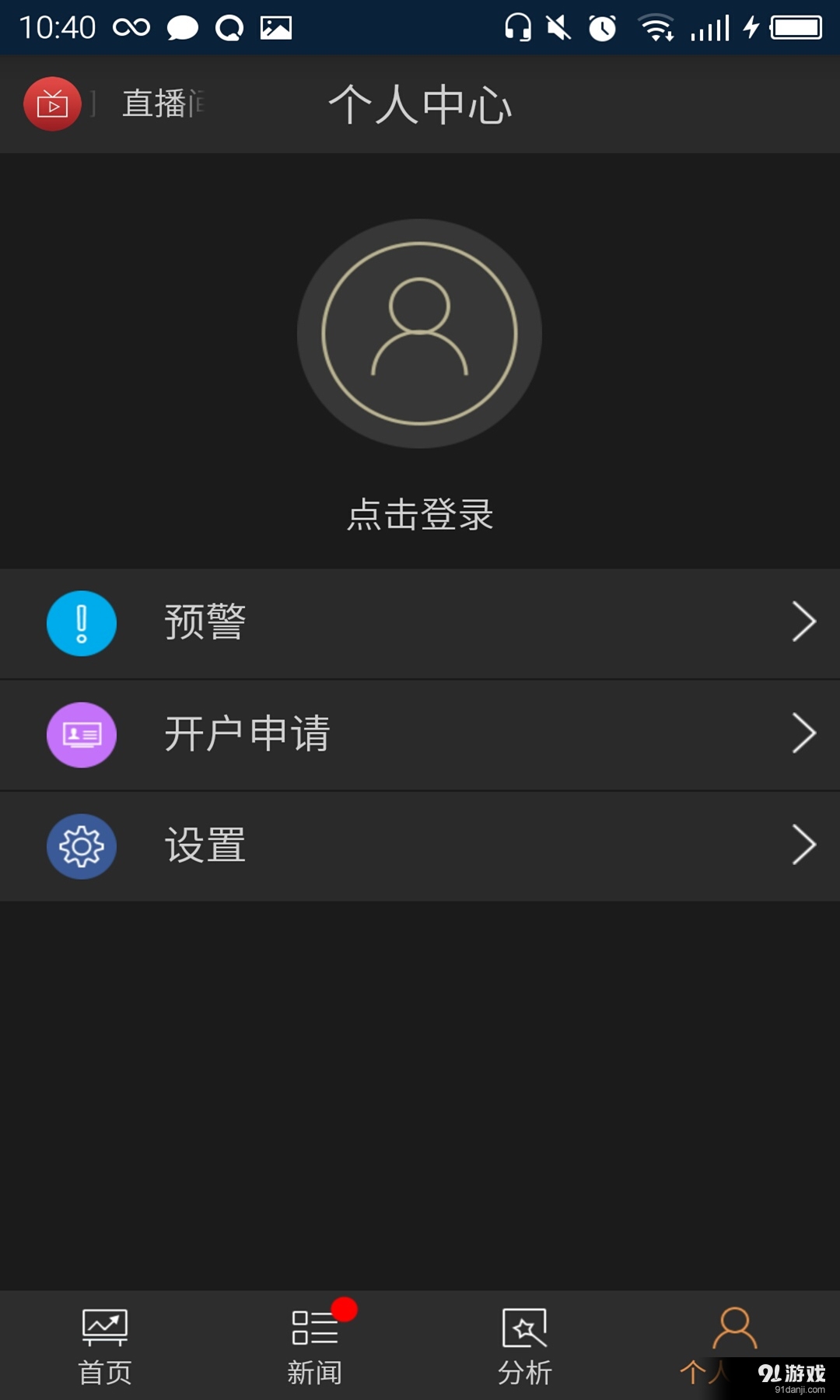Viewport: 840px width, 1400px height.
Task: Click the 首页 chart icon in bottom bar
Action: click(x=103, y=1328)
